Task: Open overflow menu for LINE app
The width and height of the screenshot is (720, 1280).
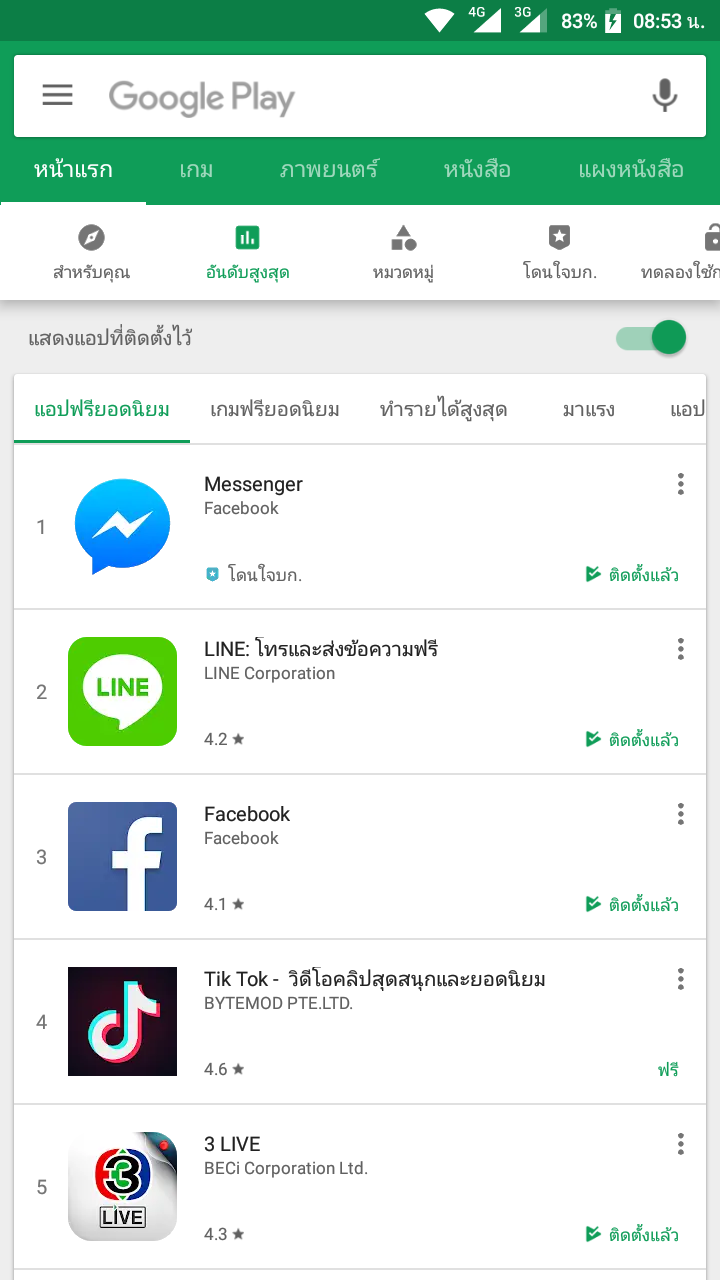Action: click(x=680, y=649)
